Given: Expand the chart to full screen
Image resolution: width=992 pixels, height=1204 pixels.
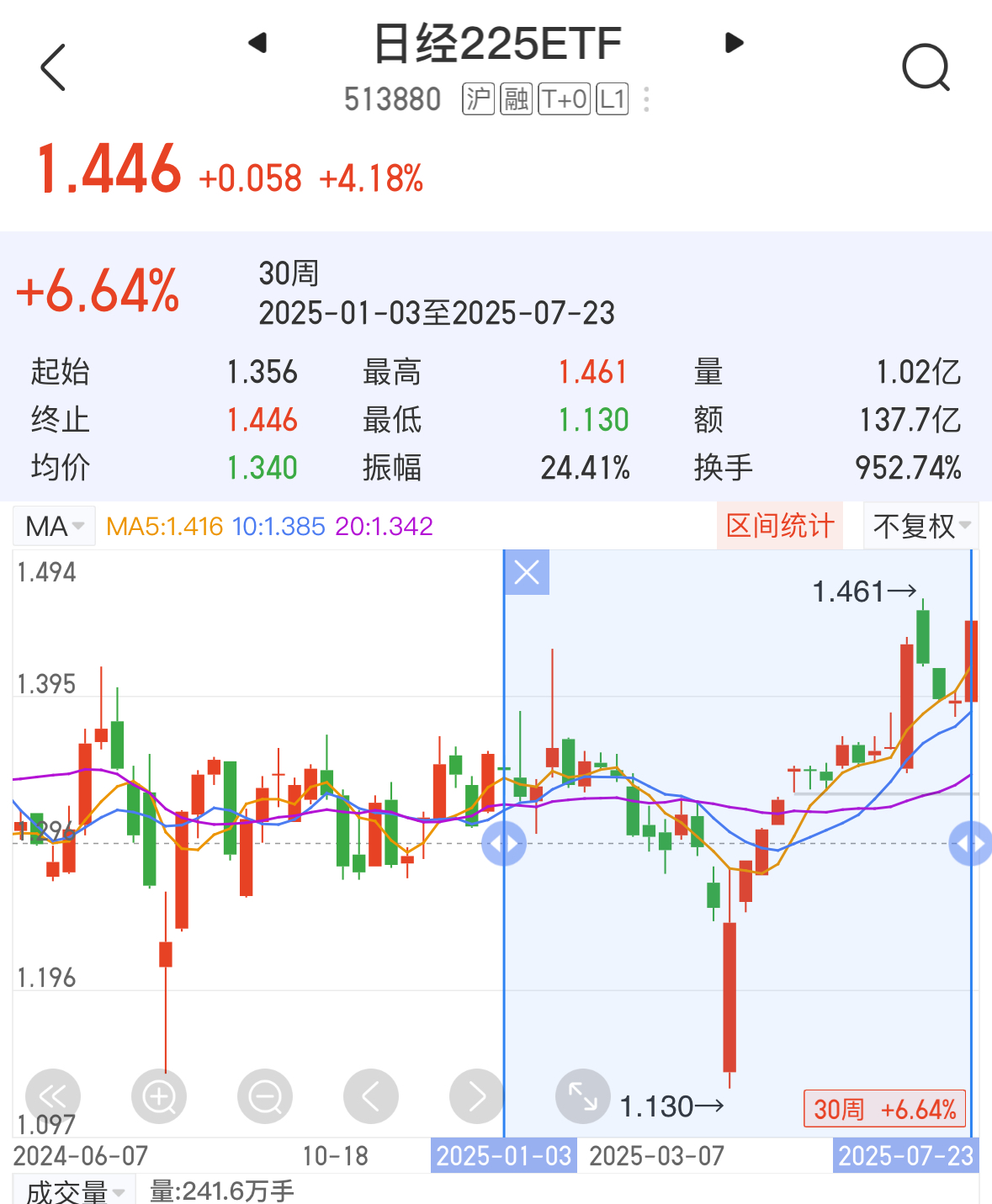Looking at the screenshot, I should pyautogui.click(x=582, y=1096).
